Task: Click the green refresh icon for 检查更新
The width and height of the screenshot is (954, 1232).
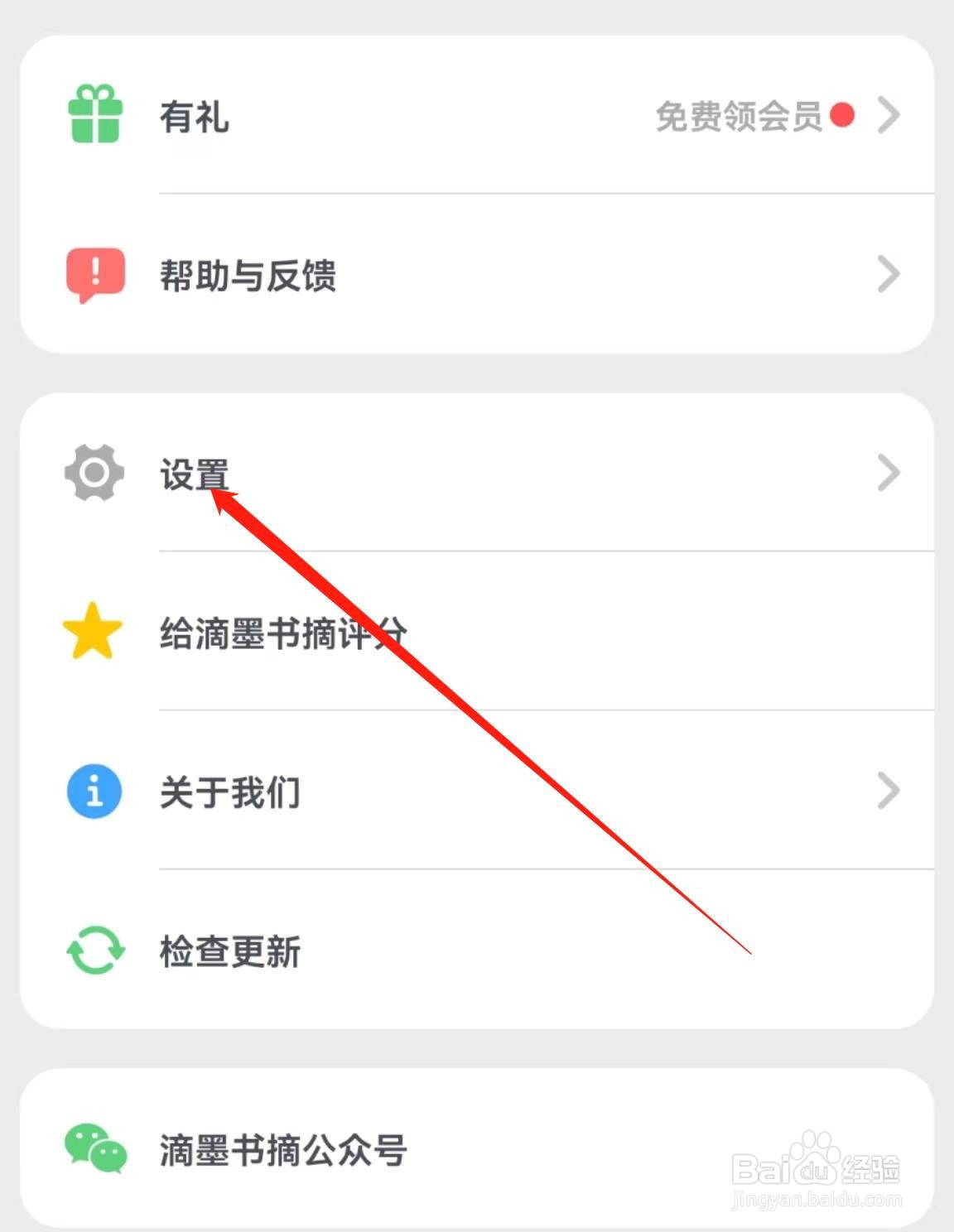Action: tap(94, 951)
